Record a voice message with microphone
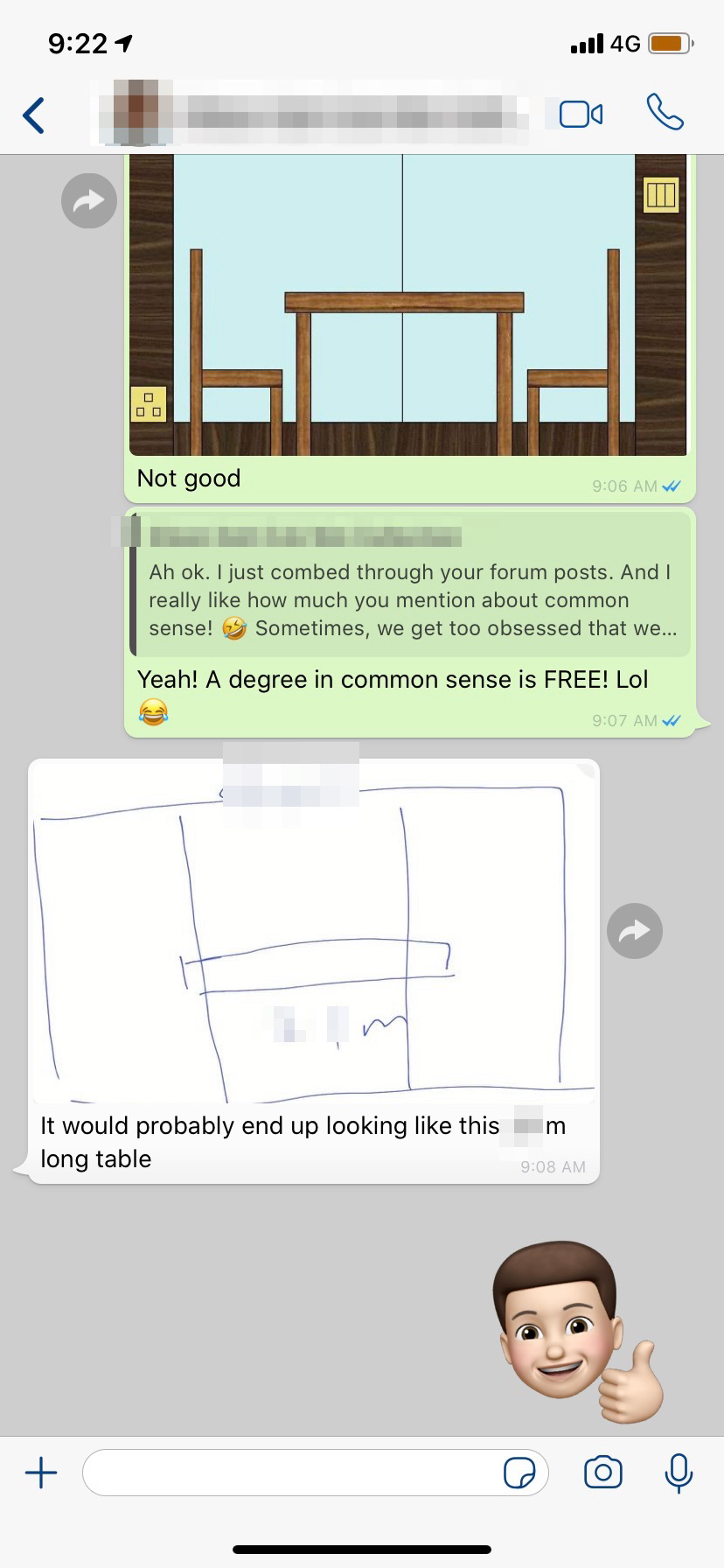The height and width of the screenshot is (1568, 724). click(x=679, y=1473)
